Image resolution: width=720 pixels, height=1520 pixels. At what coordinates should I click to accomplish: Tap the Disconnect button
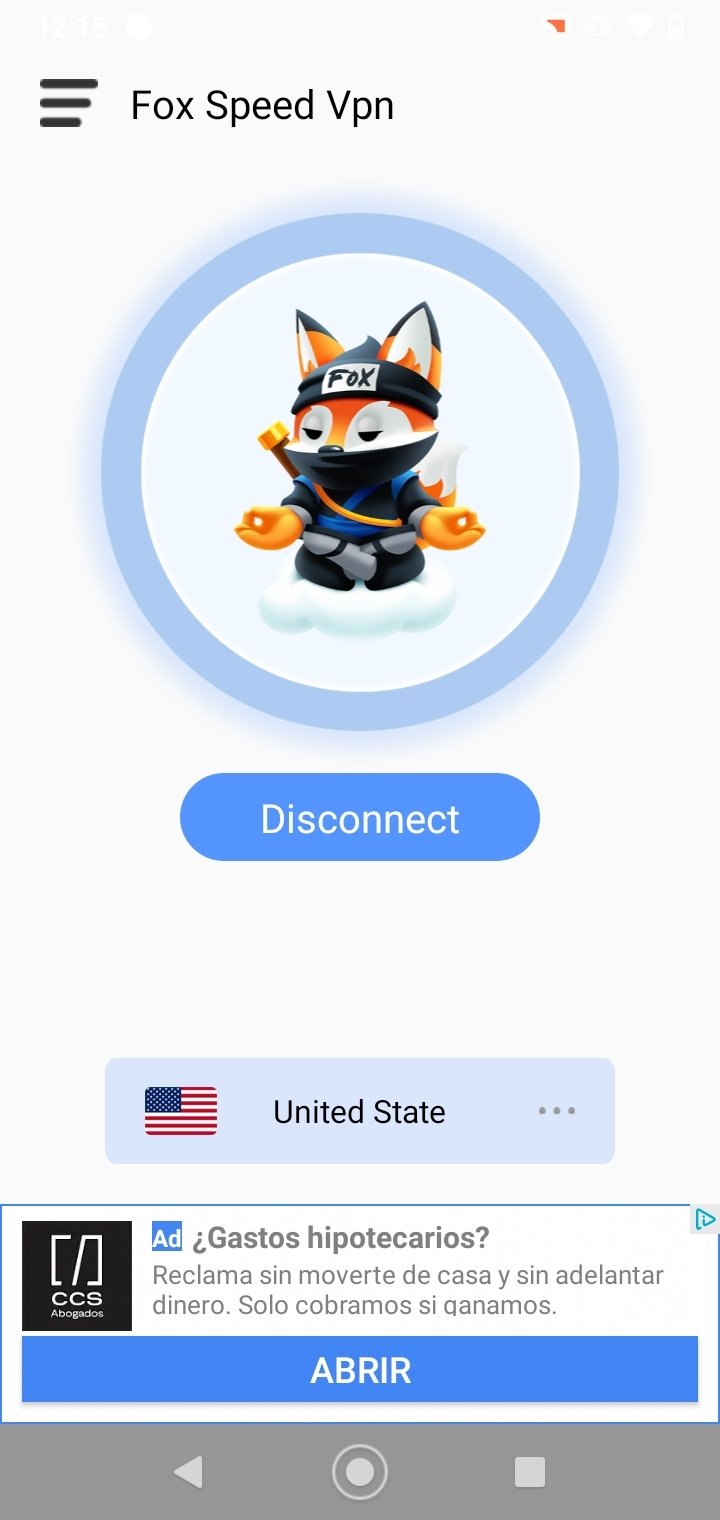click(360, 817)
